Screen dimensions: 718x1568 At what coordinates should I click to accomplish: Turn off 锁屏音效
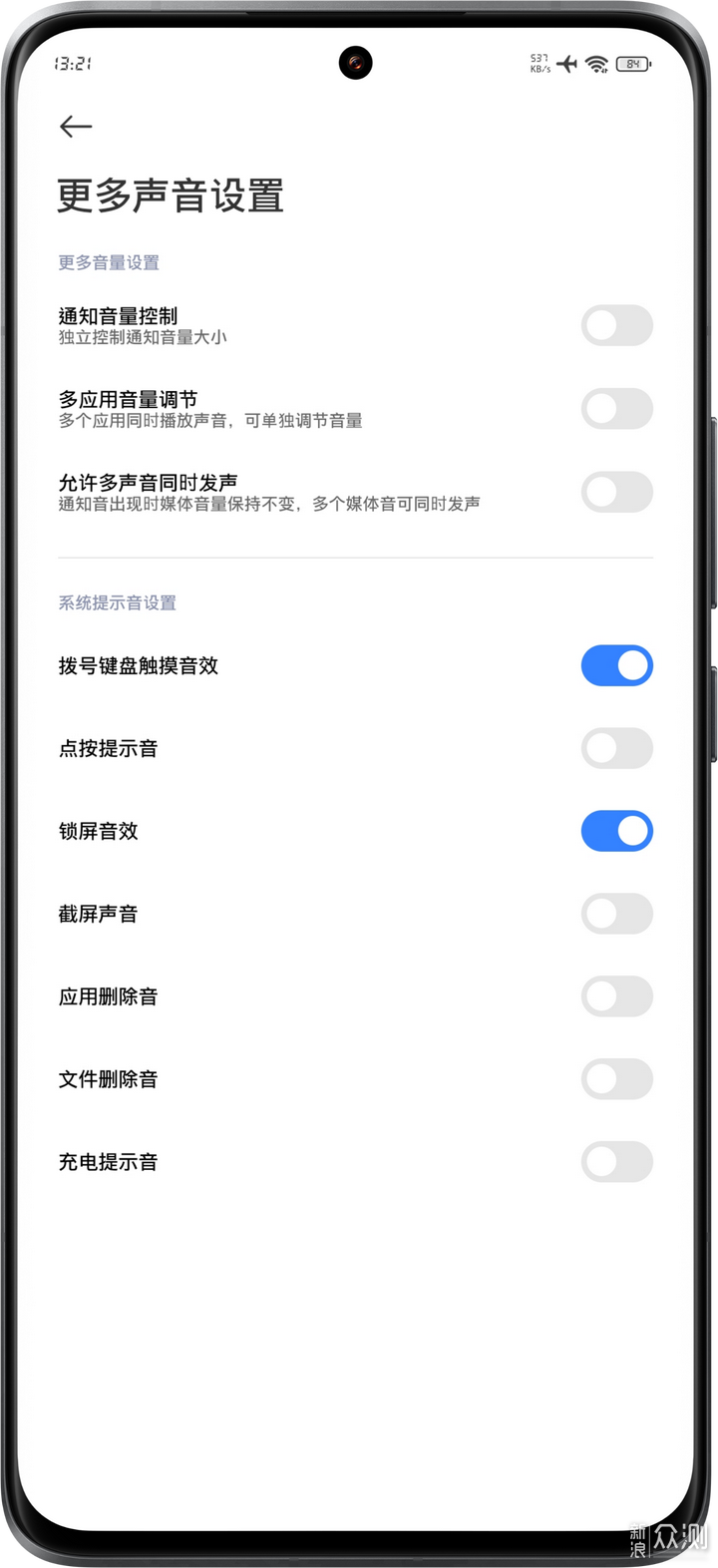coord(616,831)
